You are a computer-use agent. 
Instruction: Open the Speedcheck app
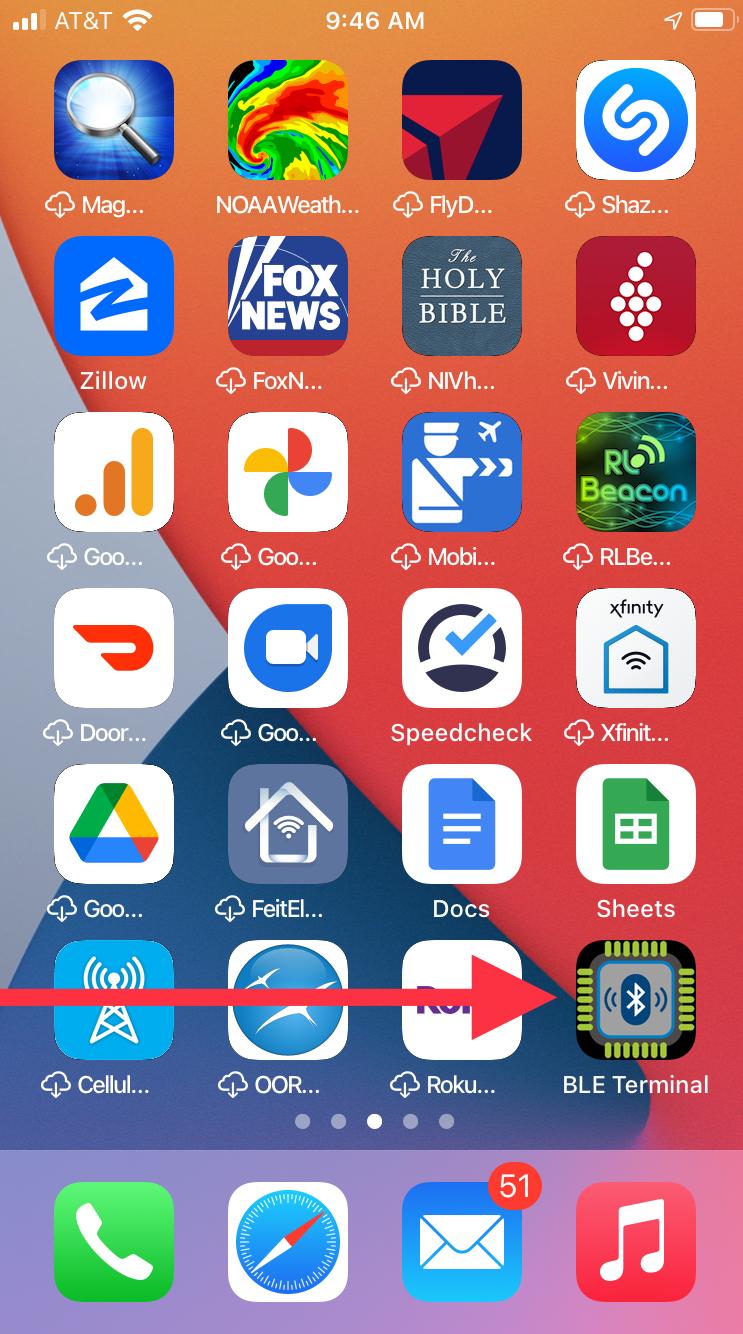[x=461, y=648]
